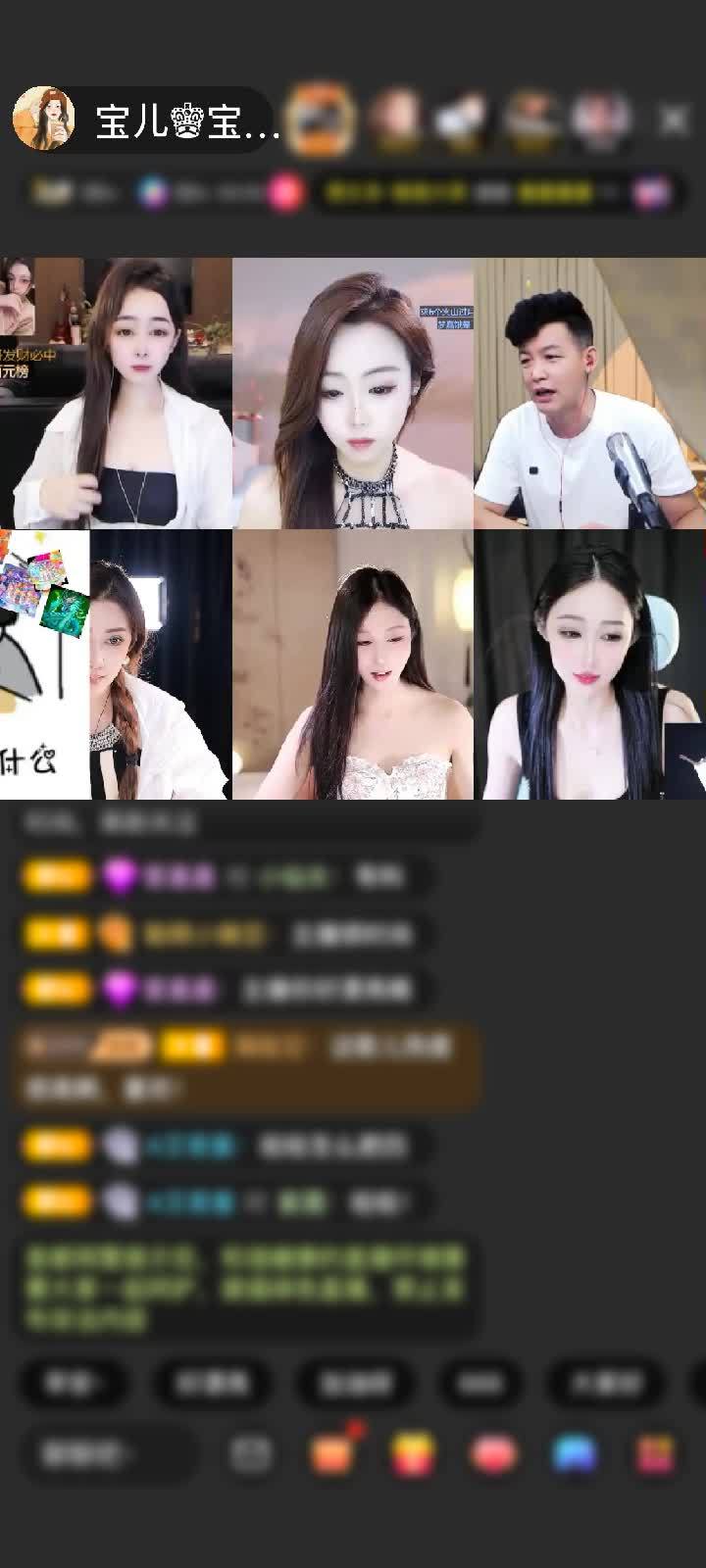
Task: Open video tile of man with microphone
Action: coord(589,393)
